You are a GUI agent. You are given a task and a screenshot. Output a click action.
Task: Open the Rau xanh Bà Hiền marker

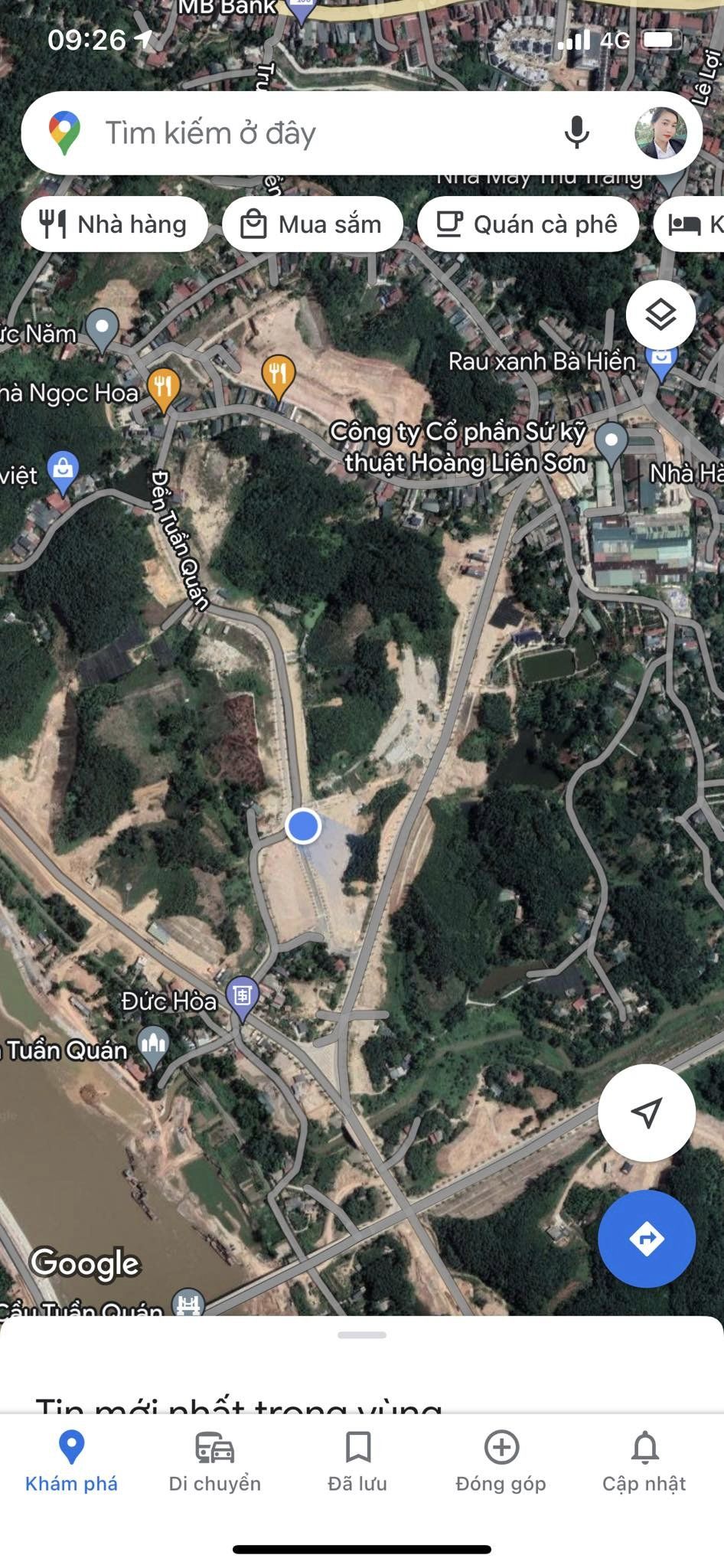click(661, 358)
